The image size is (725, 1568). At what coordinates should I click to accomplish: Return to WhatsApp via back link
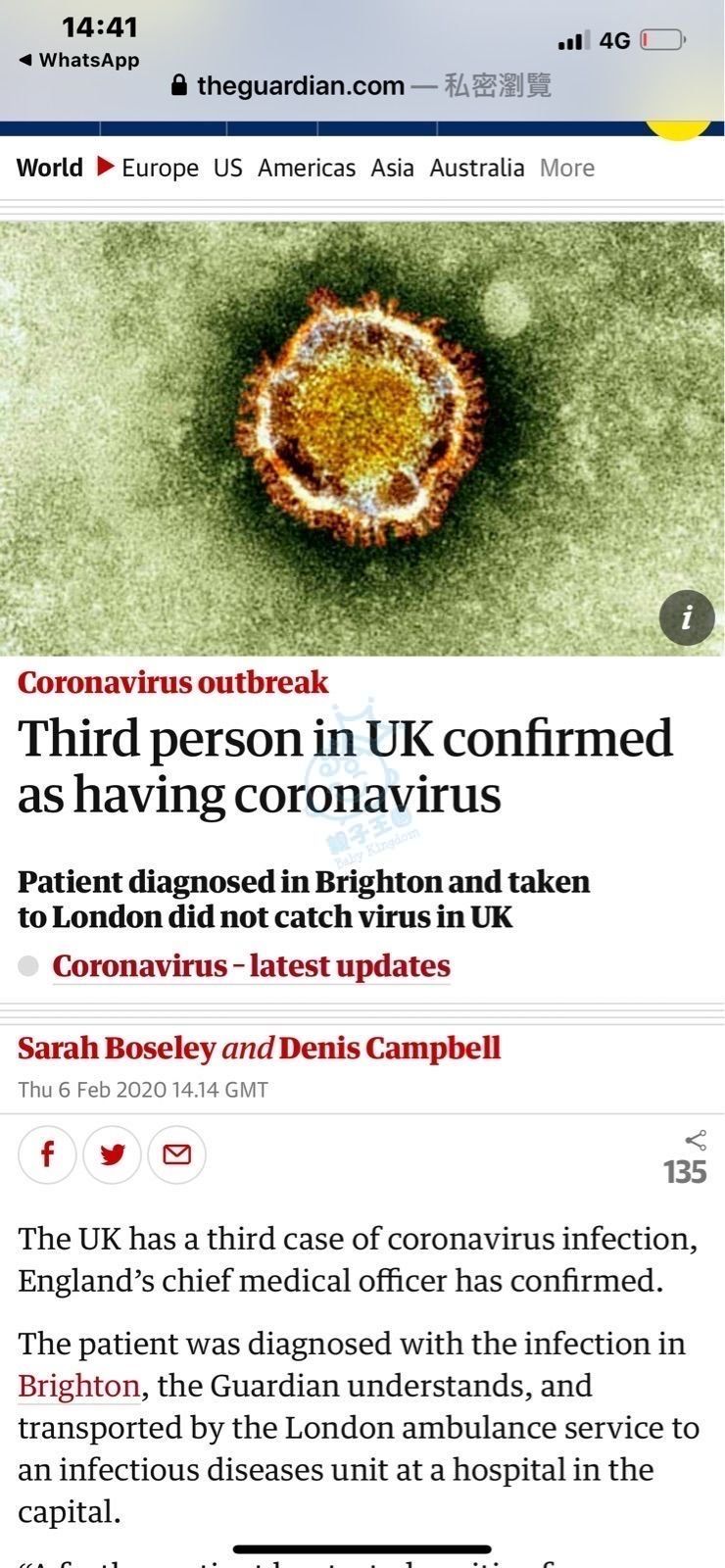80,61
